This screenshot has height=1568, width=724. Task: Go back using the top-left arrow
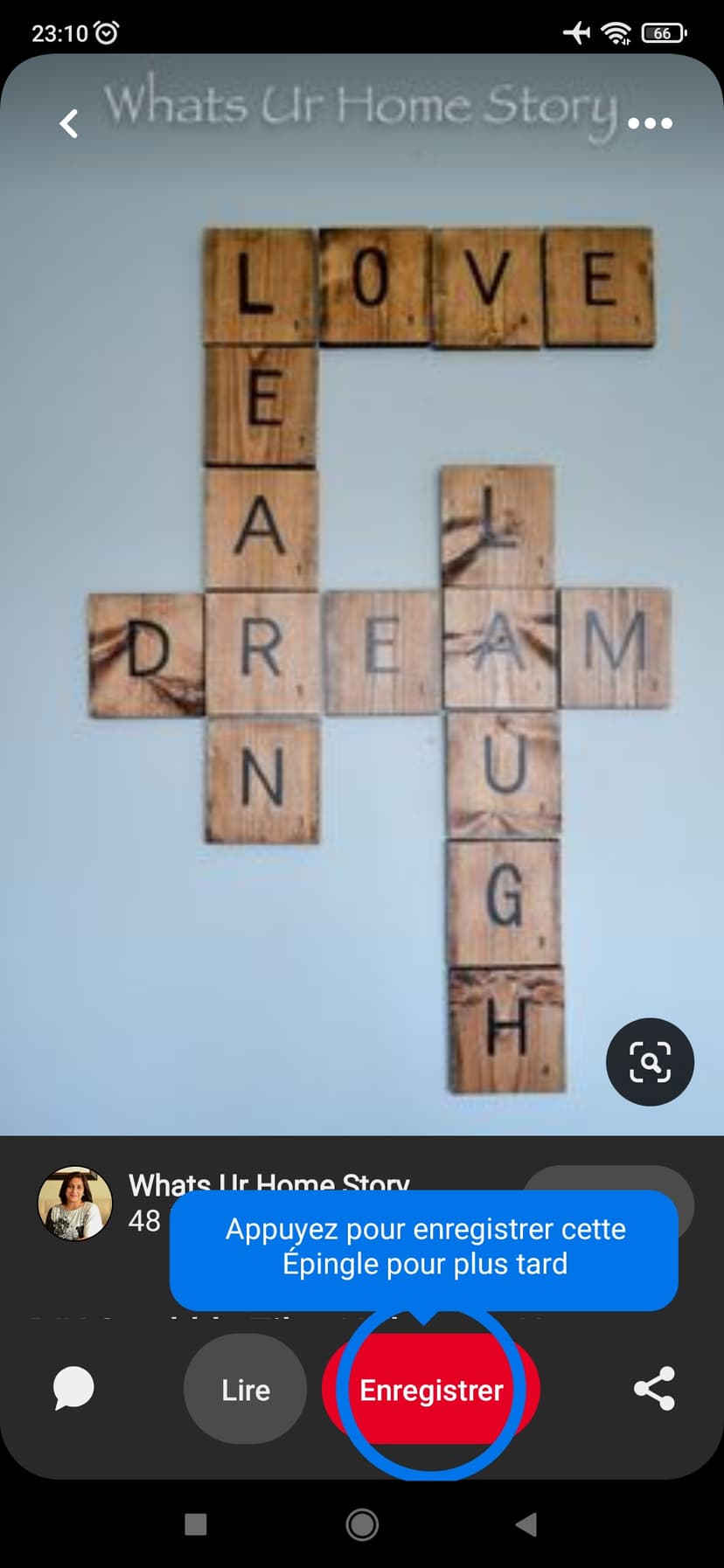click(69, 123)
